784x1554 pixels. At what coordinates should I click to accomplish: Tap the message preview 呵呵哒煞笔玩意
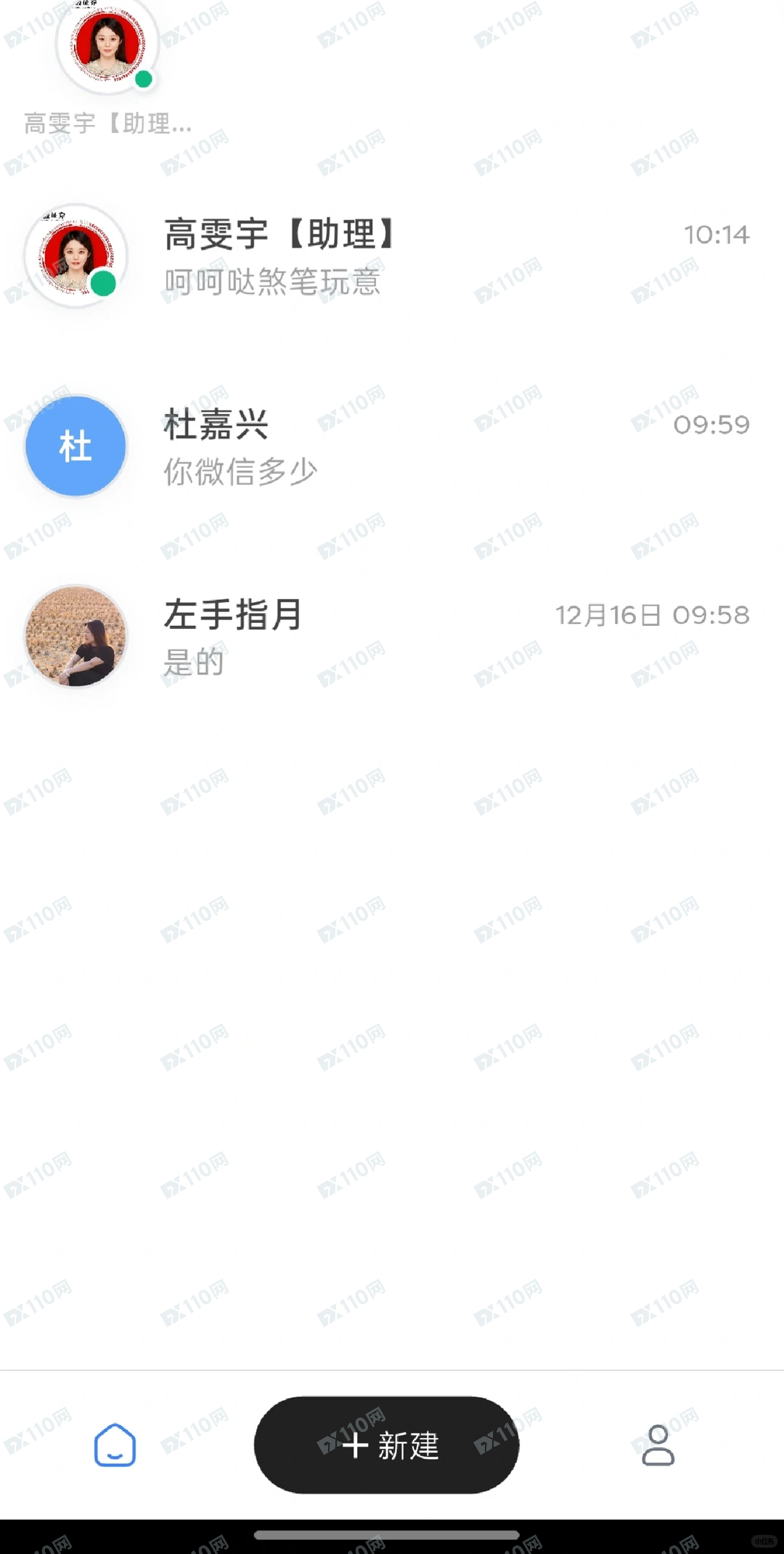(271, 283)
